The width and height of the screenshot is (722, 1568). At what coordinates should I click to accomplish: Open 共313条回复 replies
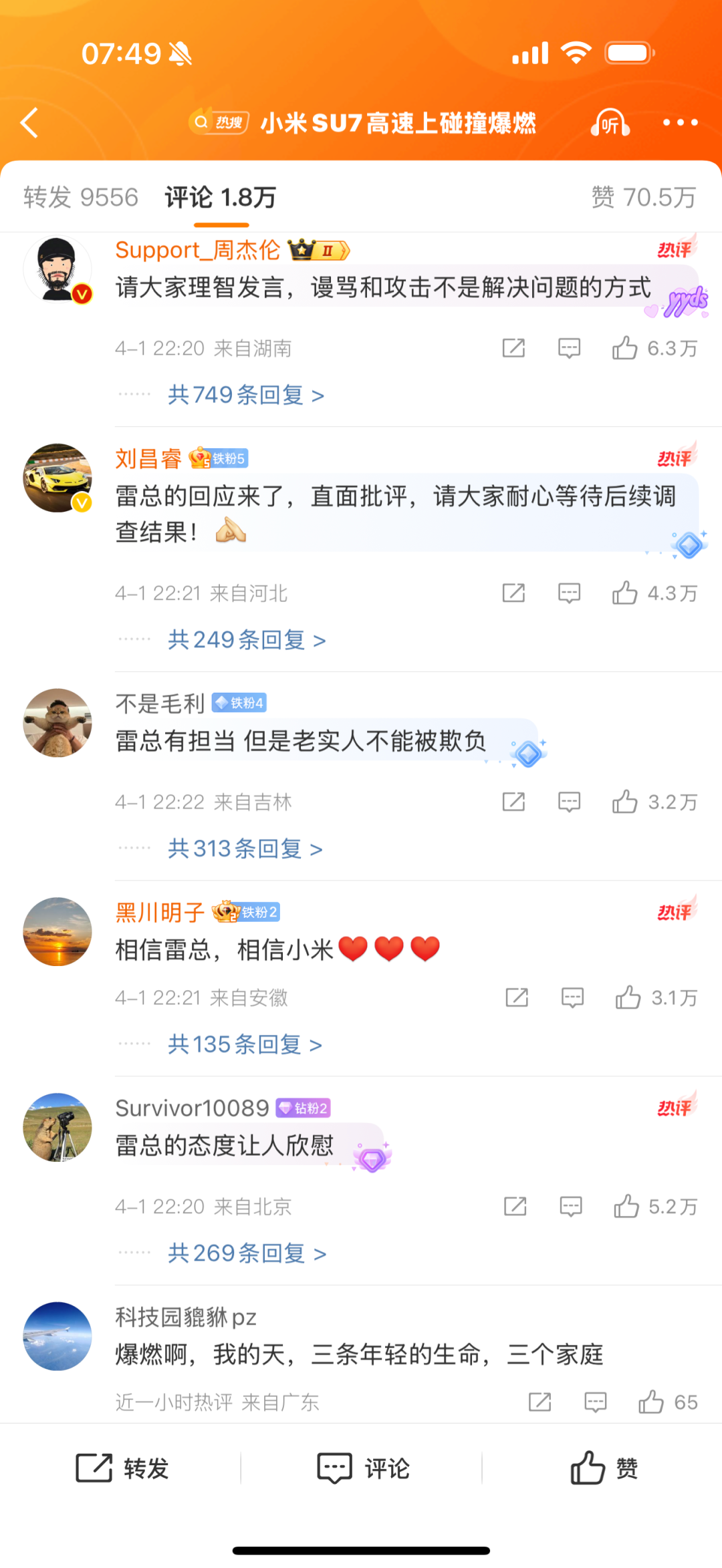[x=245, y=848]
